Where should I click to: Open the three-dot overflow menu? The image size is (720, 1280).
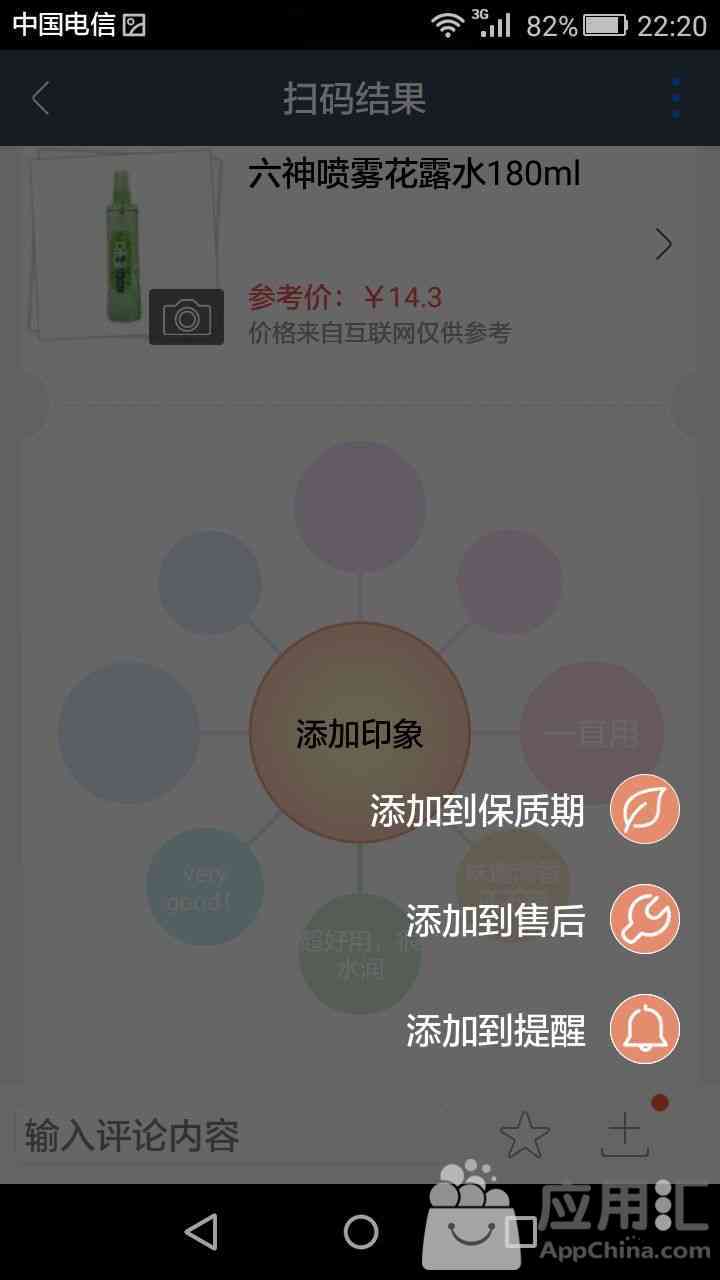click(676, 98)
